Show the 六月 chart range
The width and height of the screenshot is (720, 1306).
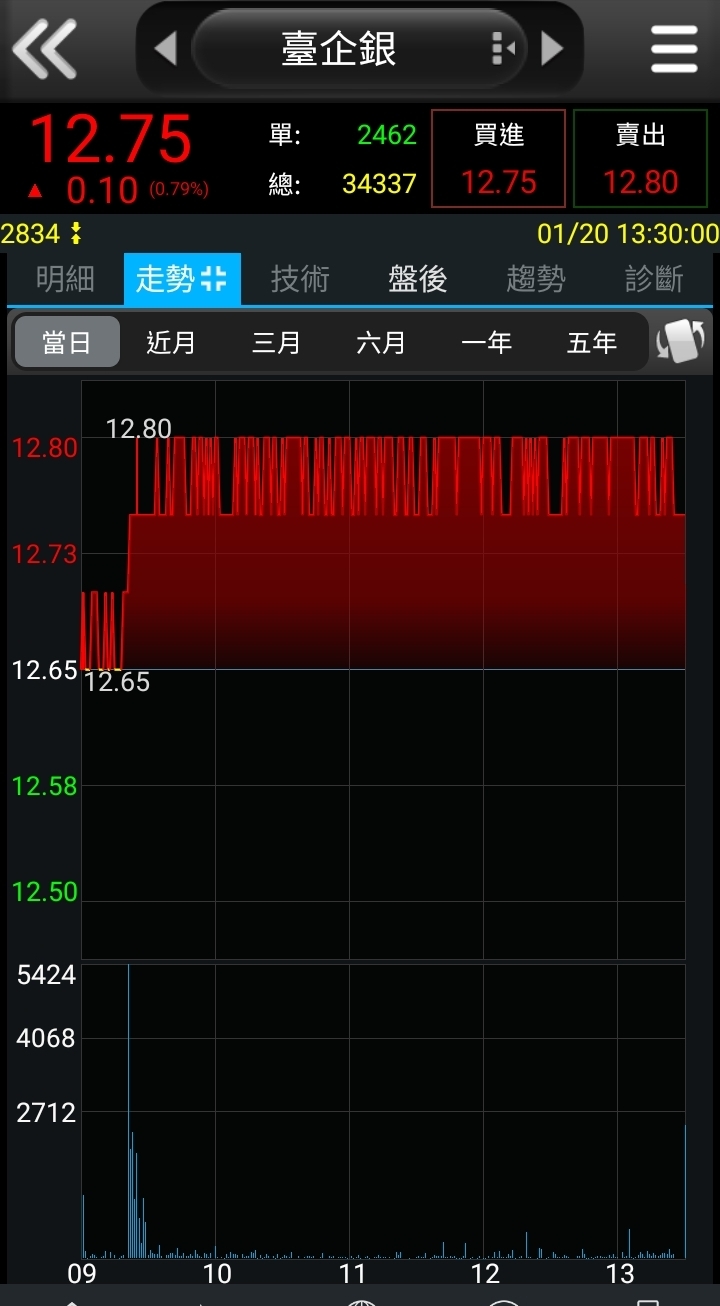pos(381,343)
